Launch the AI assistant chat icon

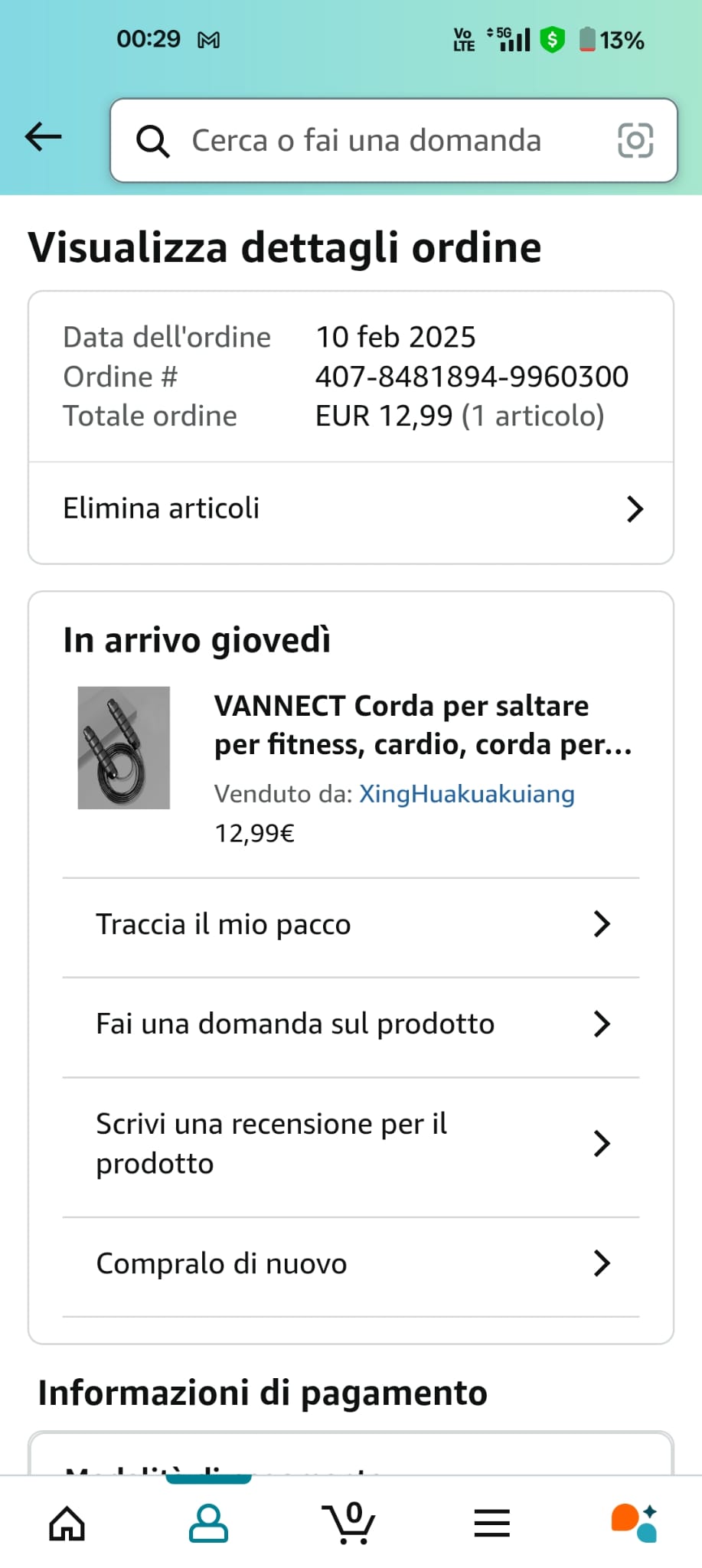(633, 1523)
